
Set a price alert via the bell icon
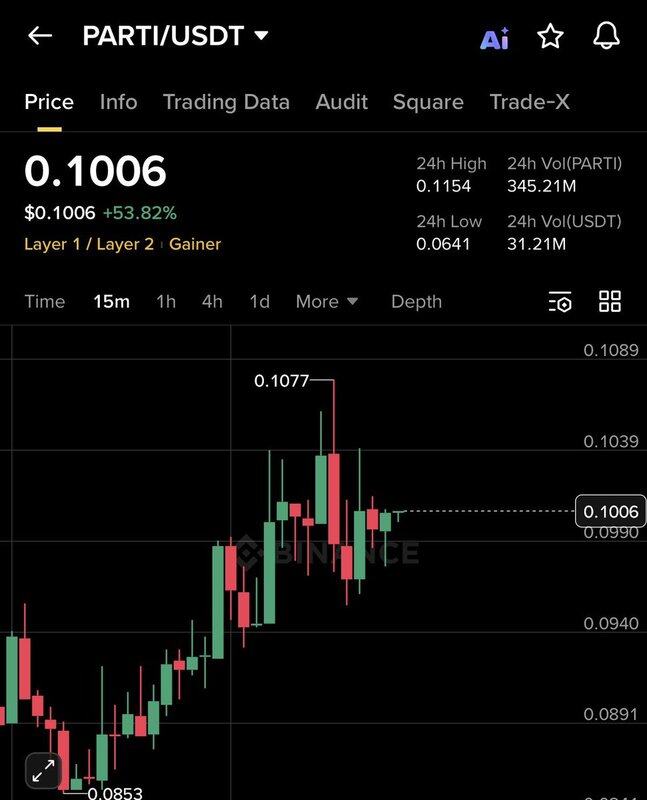(606, 37)
